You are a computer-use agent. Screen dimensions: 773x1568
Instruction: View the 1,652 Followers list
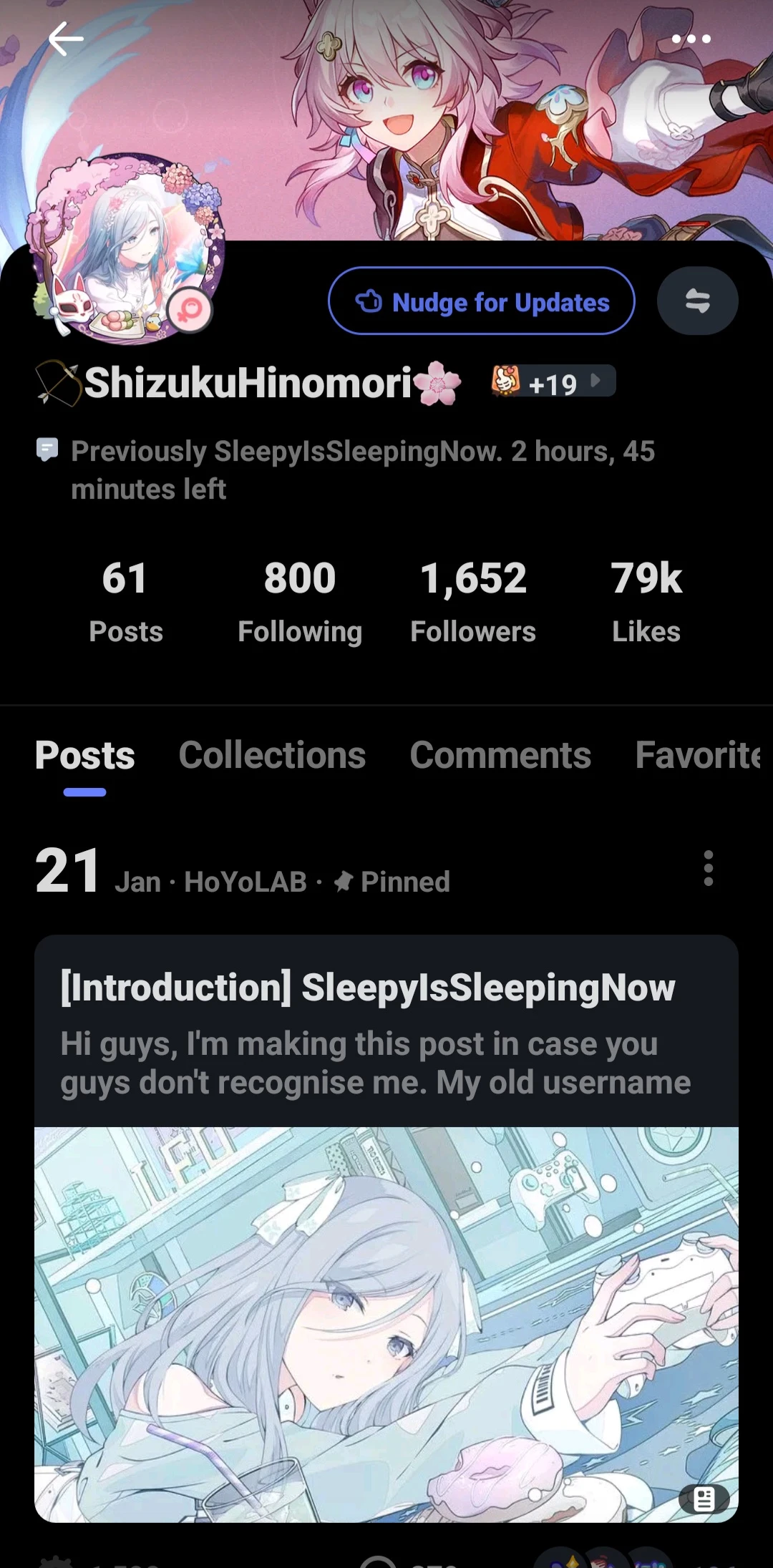click(x=473, y=601)
